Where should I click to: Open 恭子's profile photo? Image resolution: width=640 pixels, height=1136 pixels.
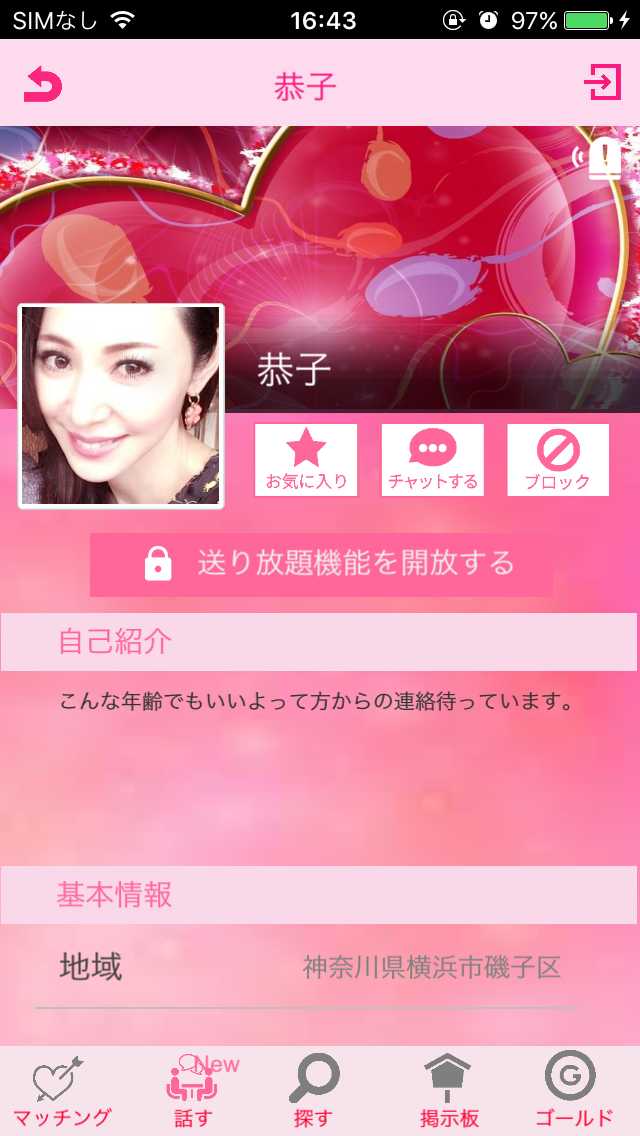pos(121,406)
